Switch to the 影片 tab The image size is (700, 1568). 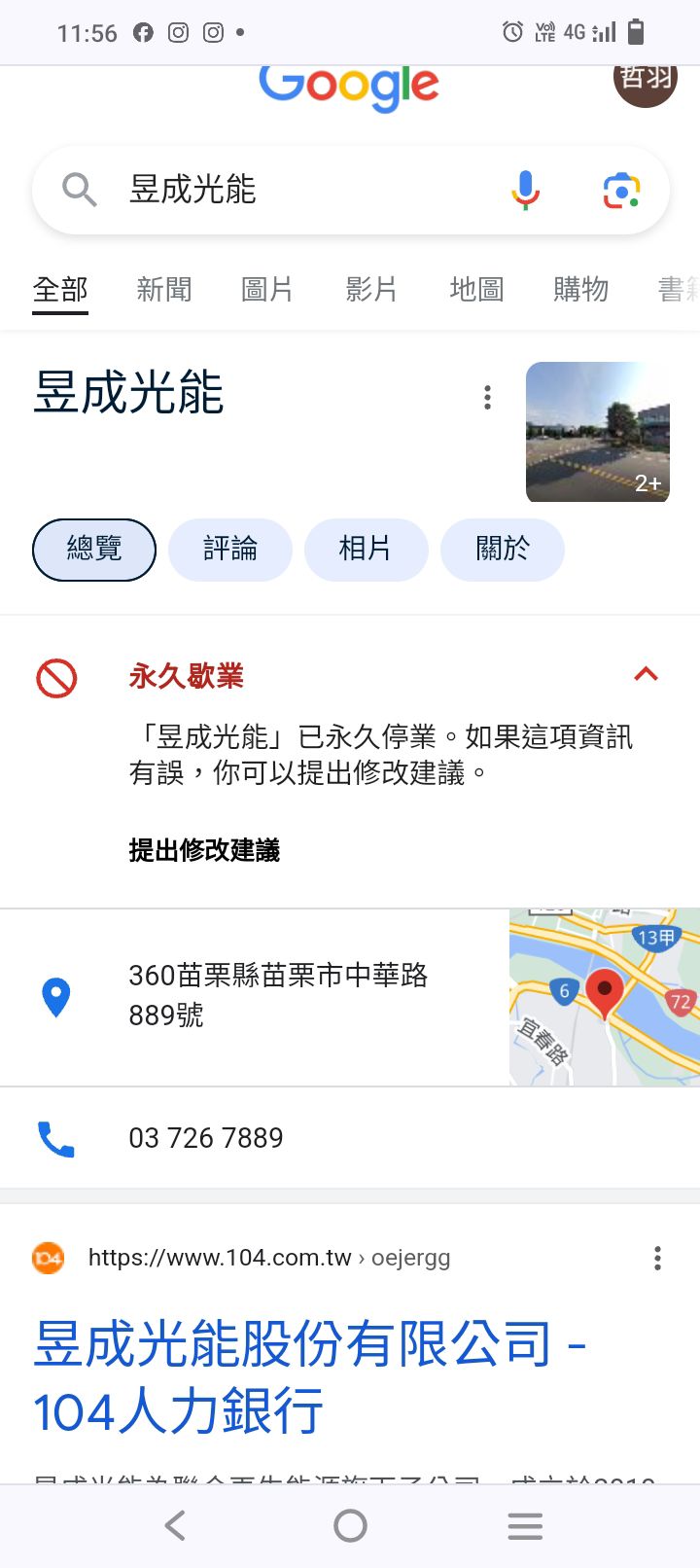(371, 289)
